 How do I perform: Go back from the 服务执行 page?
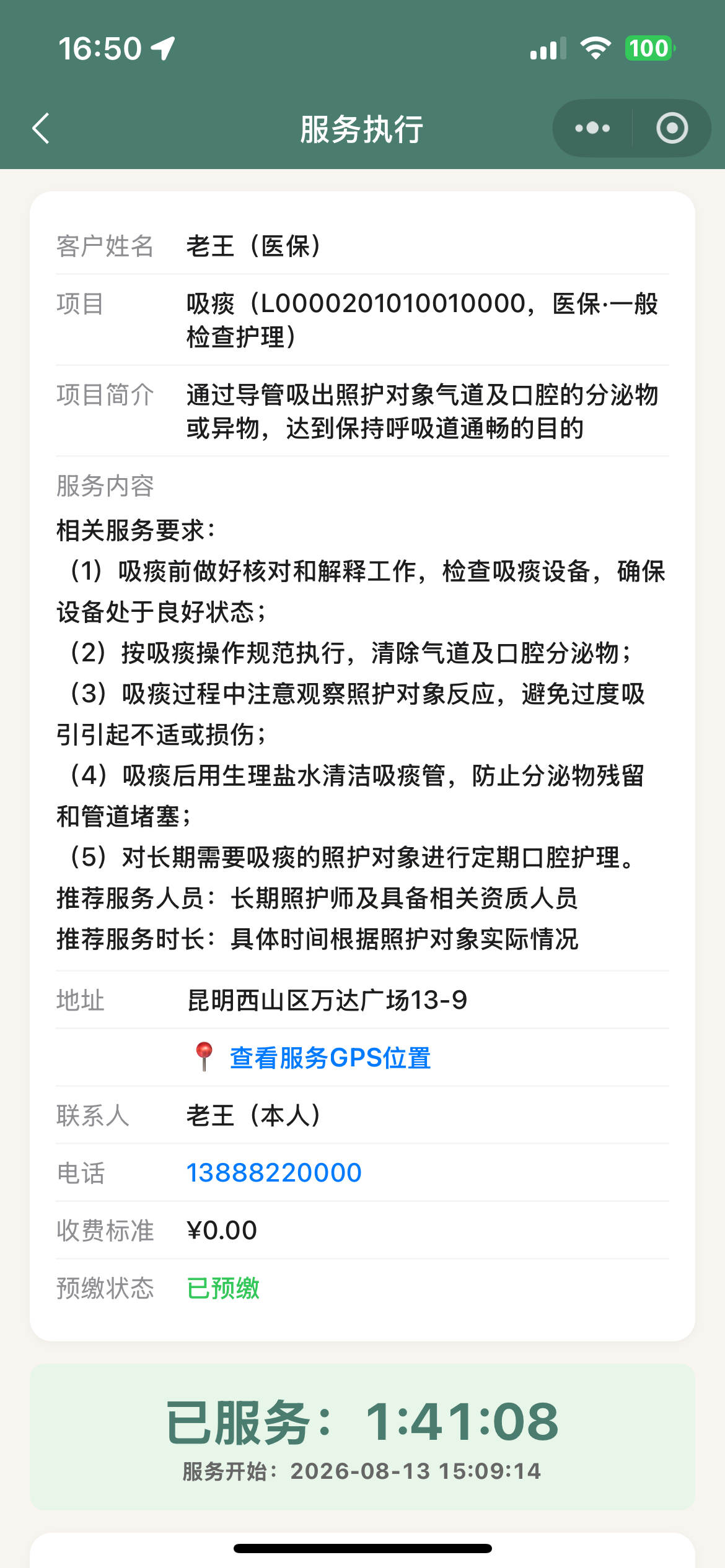(x=41, y=129)
